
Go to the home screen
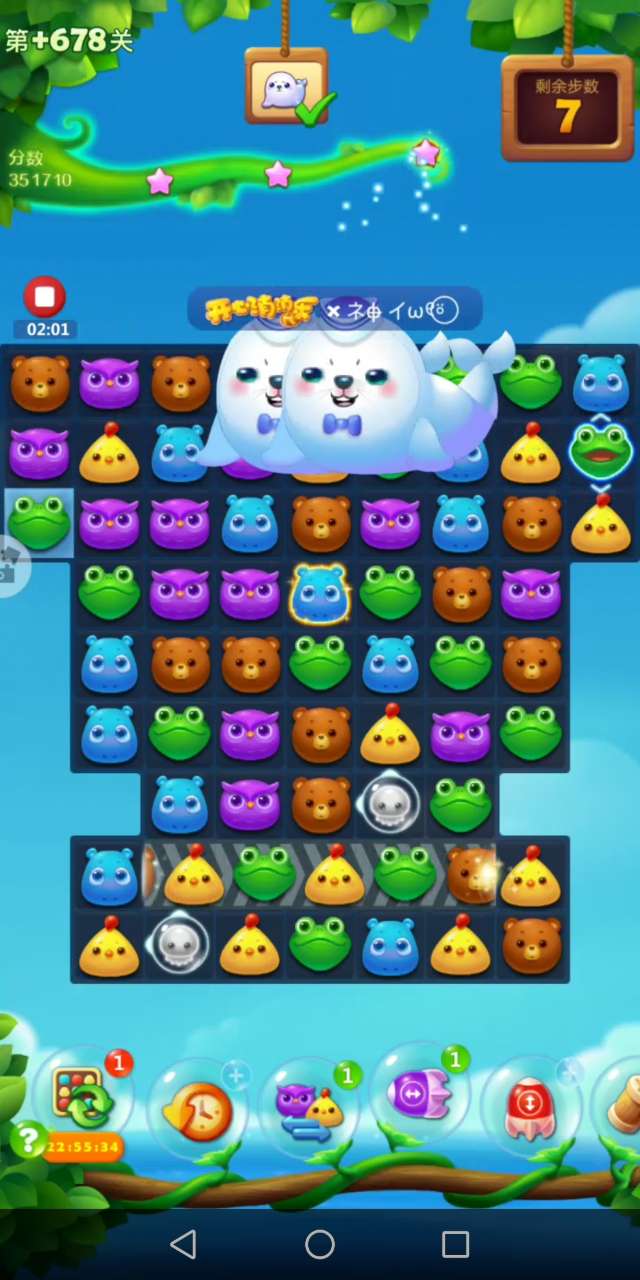click(x=320, y=1244)
